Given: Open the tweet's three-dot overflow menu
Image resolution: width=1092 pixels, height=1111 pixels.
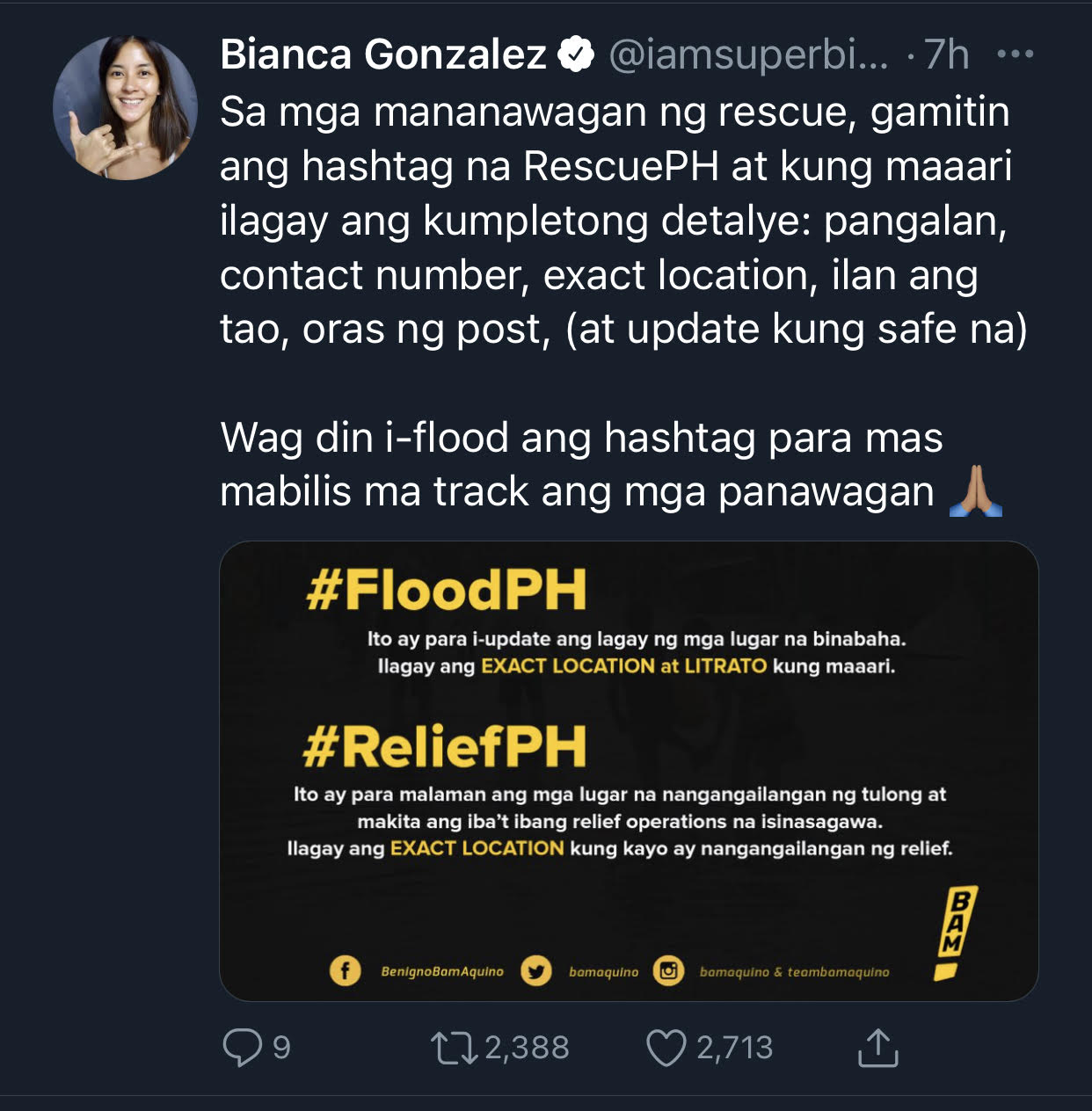Looking at the screenshot, I should (x=1016, y=54).
